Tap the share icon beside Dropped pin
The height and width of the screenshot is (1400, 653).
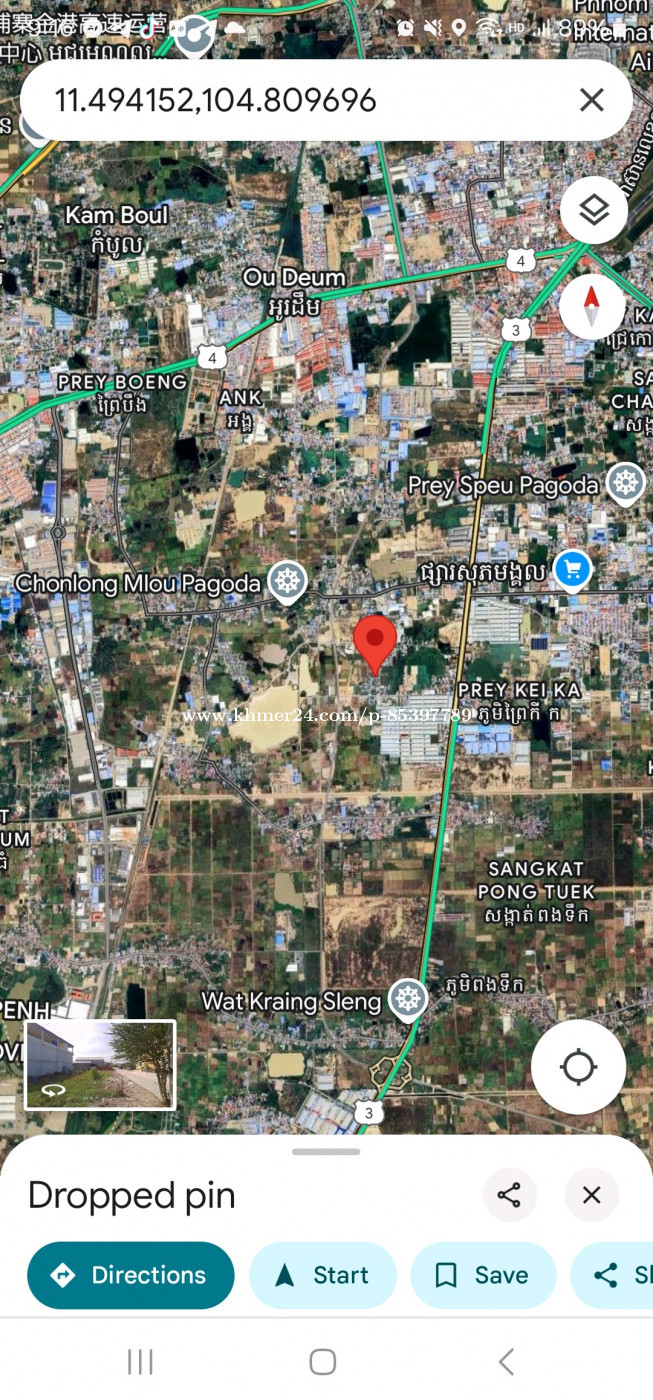point(510,1195)
